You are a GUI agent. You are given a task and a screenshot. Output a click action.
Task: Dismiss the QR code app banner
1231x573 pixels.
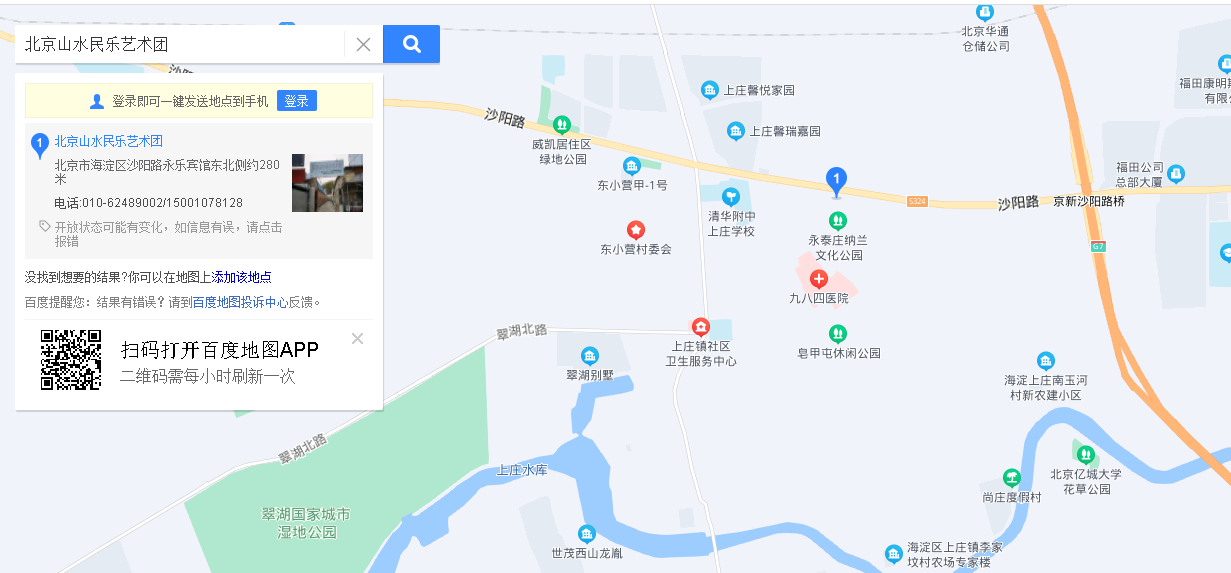point(357,338)
